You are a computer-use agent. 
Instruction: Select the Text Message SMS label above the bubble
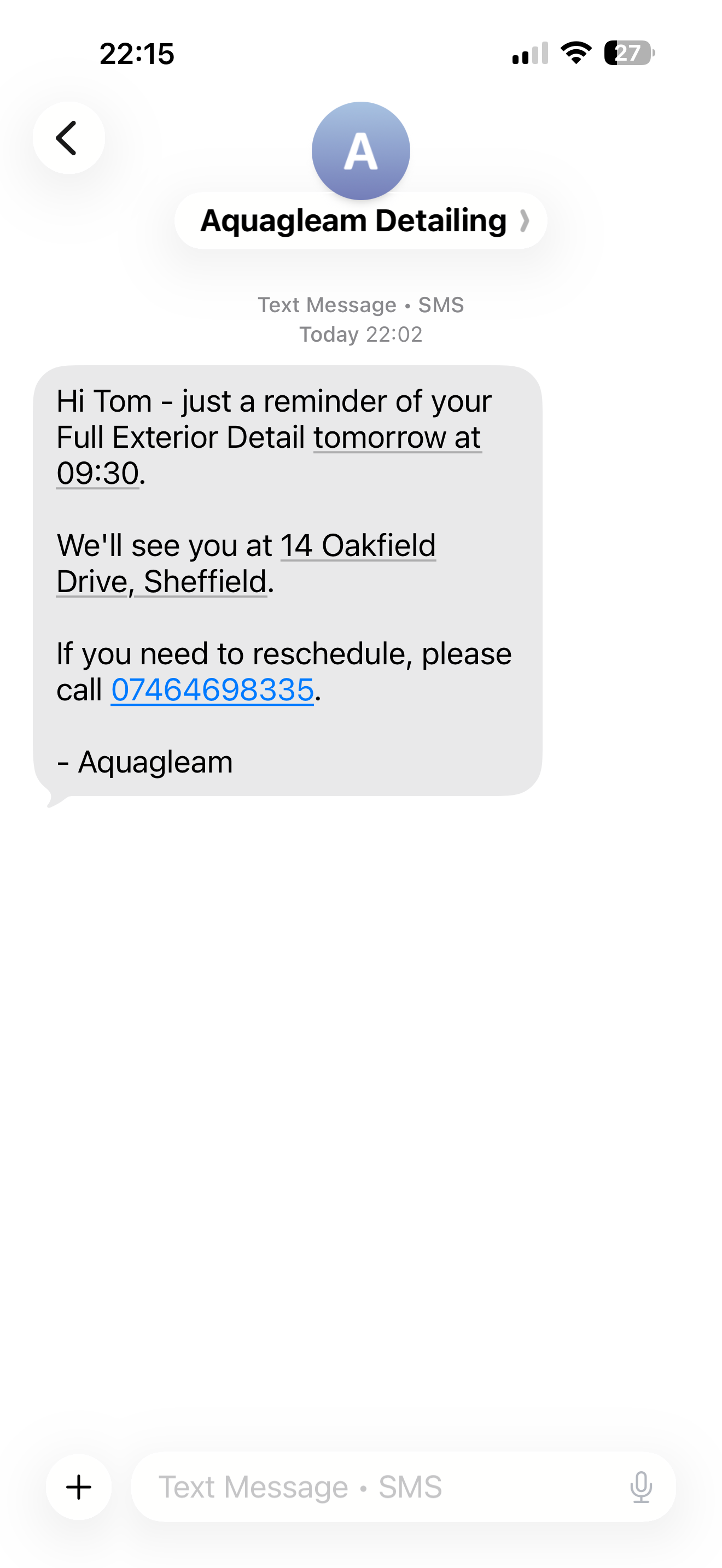tap(360, 305)
